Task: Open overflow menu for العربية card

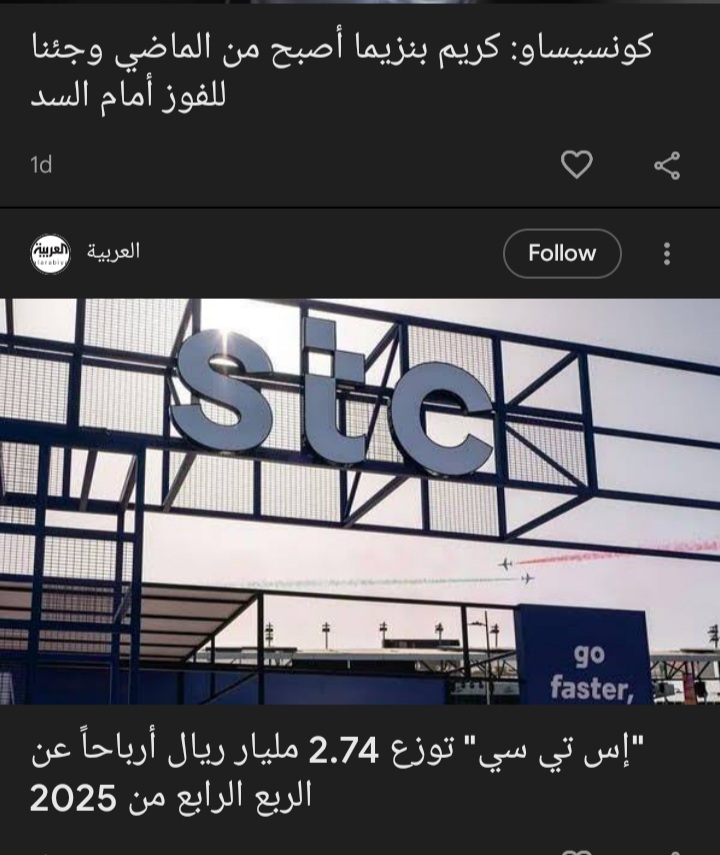Action: 667,253
